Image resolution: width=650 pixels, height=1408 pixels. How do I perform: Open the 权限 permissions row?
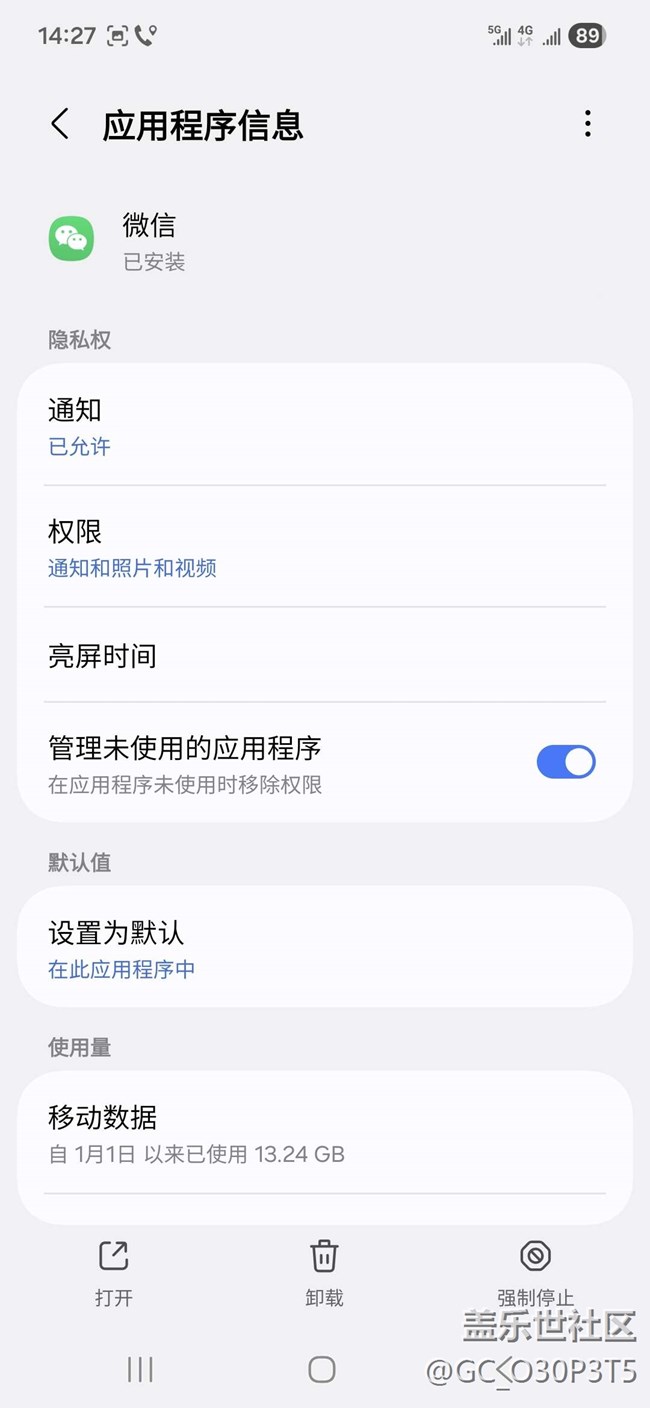tap(324, 548)
